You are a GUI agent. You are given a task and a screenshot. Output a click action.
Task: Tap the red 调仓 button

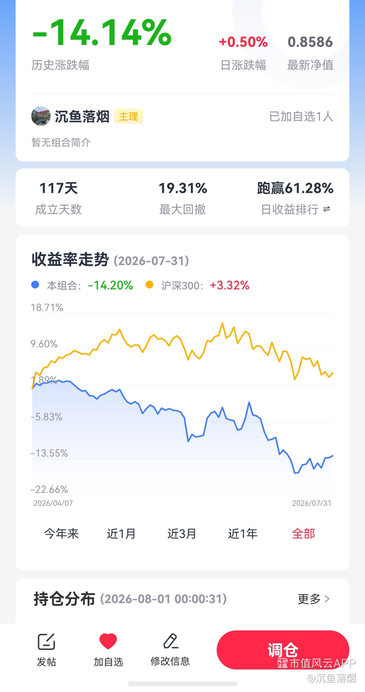(x=283, y=650)
